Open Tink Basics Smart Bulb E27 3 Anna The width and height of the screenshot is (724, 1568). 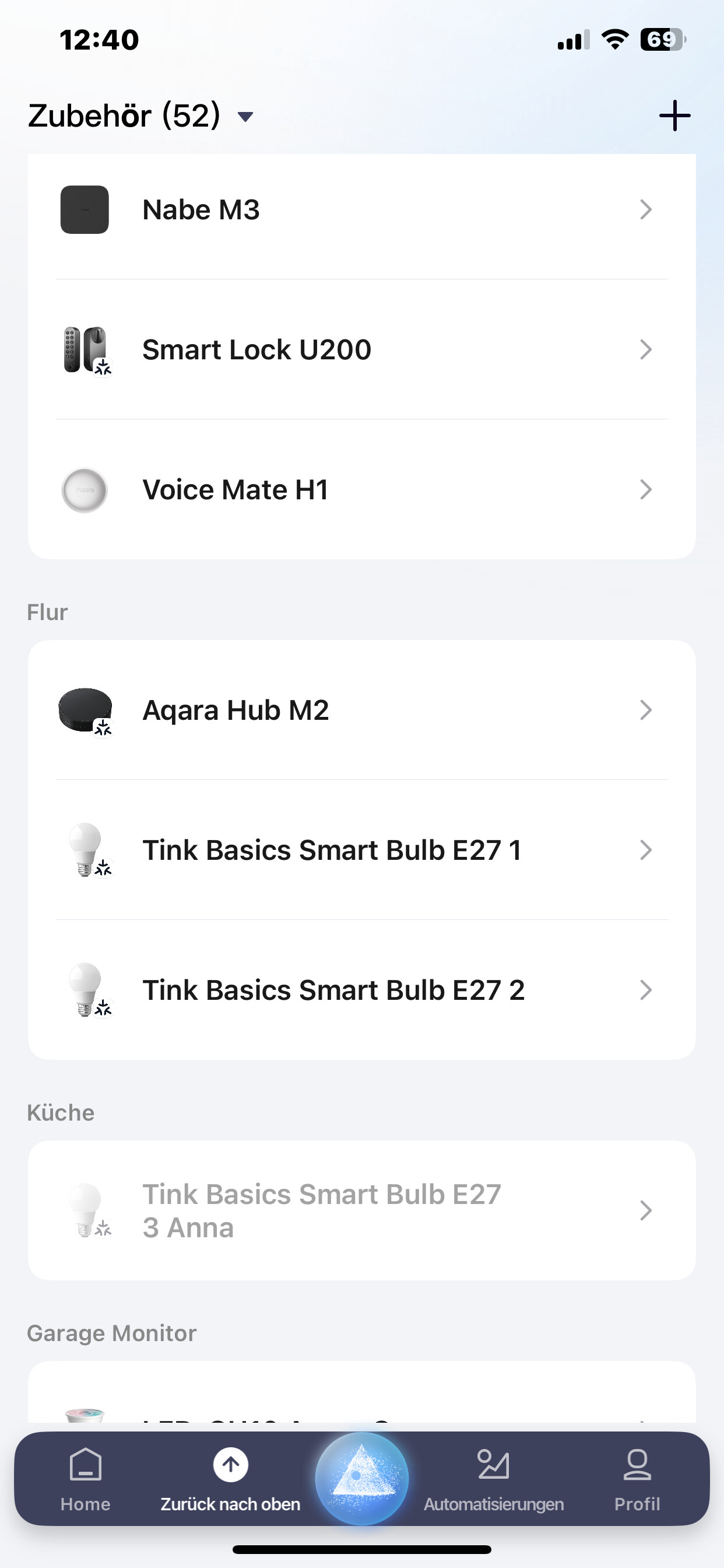point(361,1210)
